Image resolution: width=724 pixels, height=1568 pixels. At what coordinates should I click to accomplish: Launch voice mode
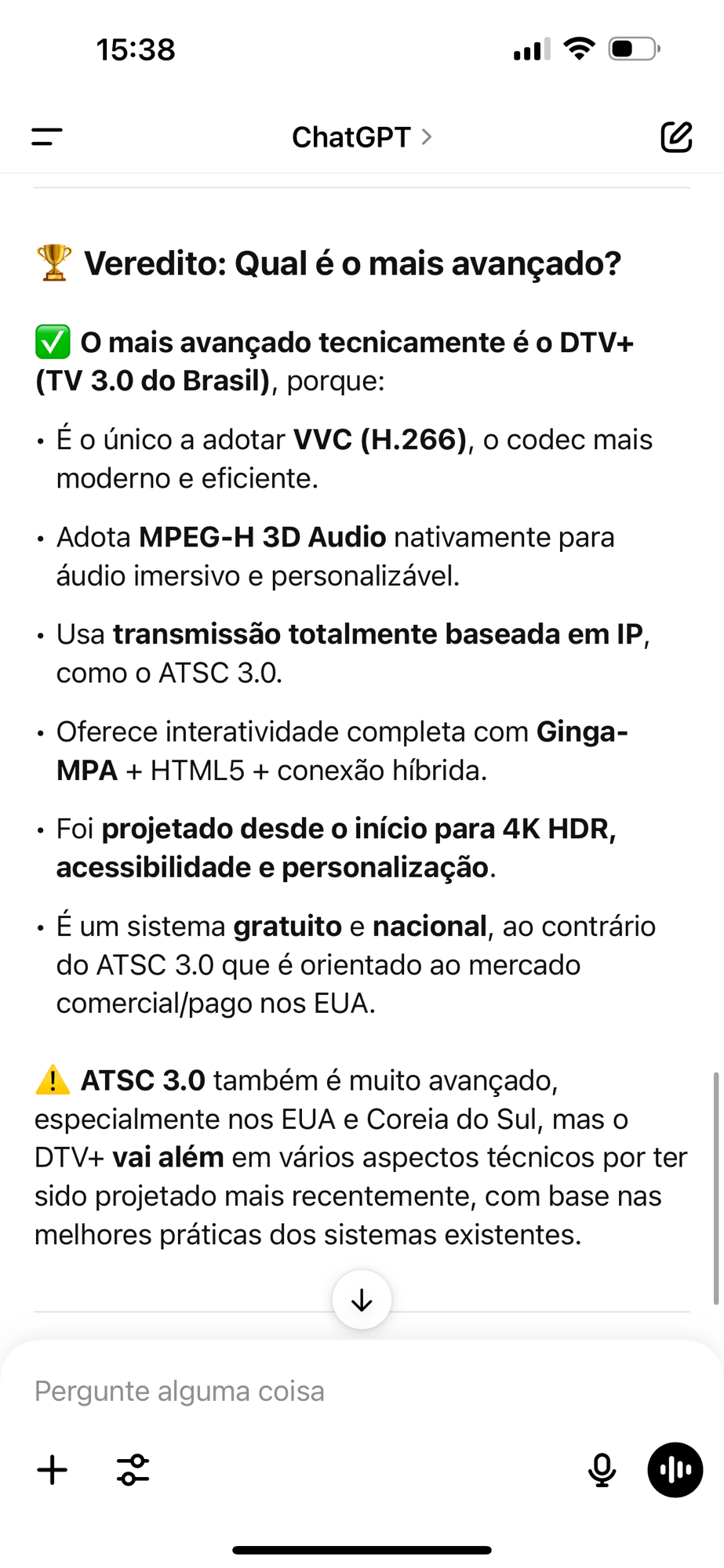(x=675, y=1470)
